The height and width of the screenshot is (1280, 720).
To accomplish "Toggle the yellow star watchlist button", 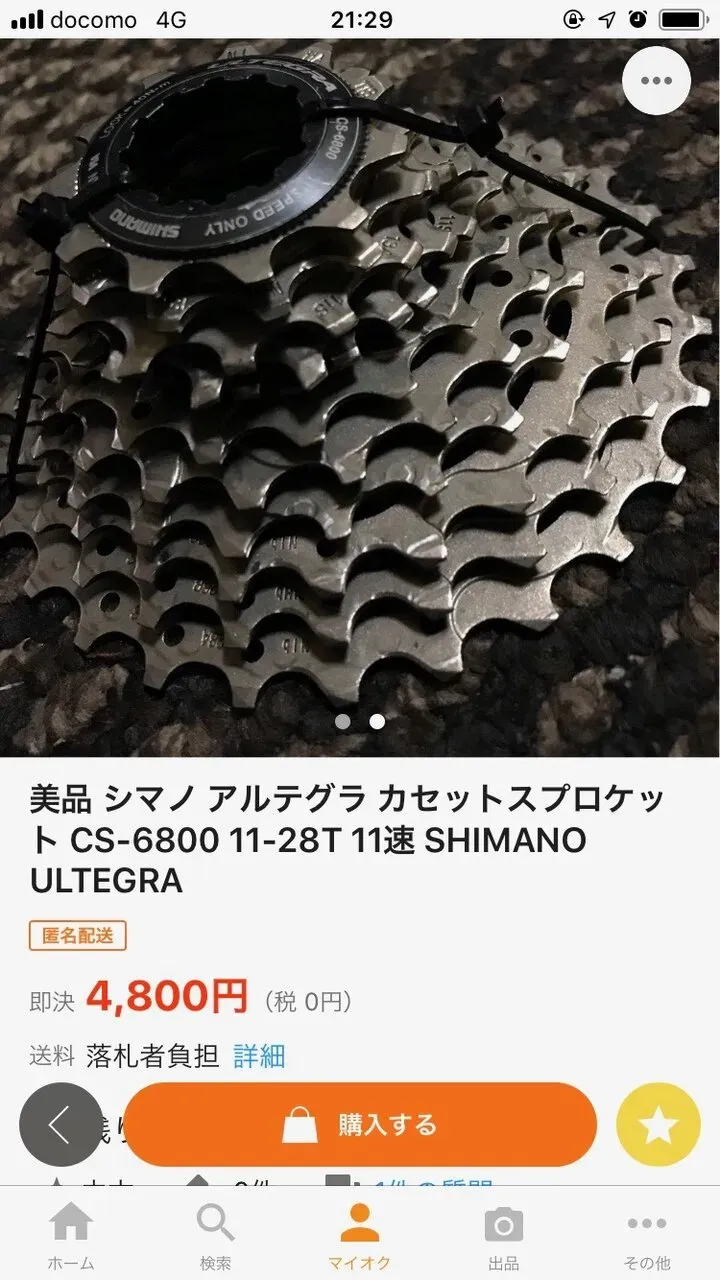I will [658, 1124].
